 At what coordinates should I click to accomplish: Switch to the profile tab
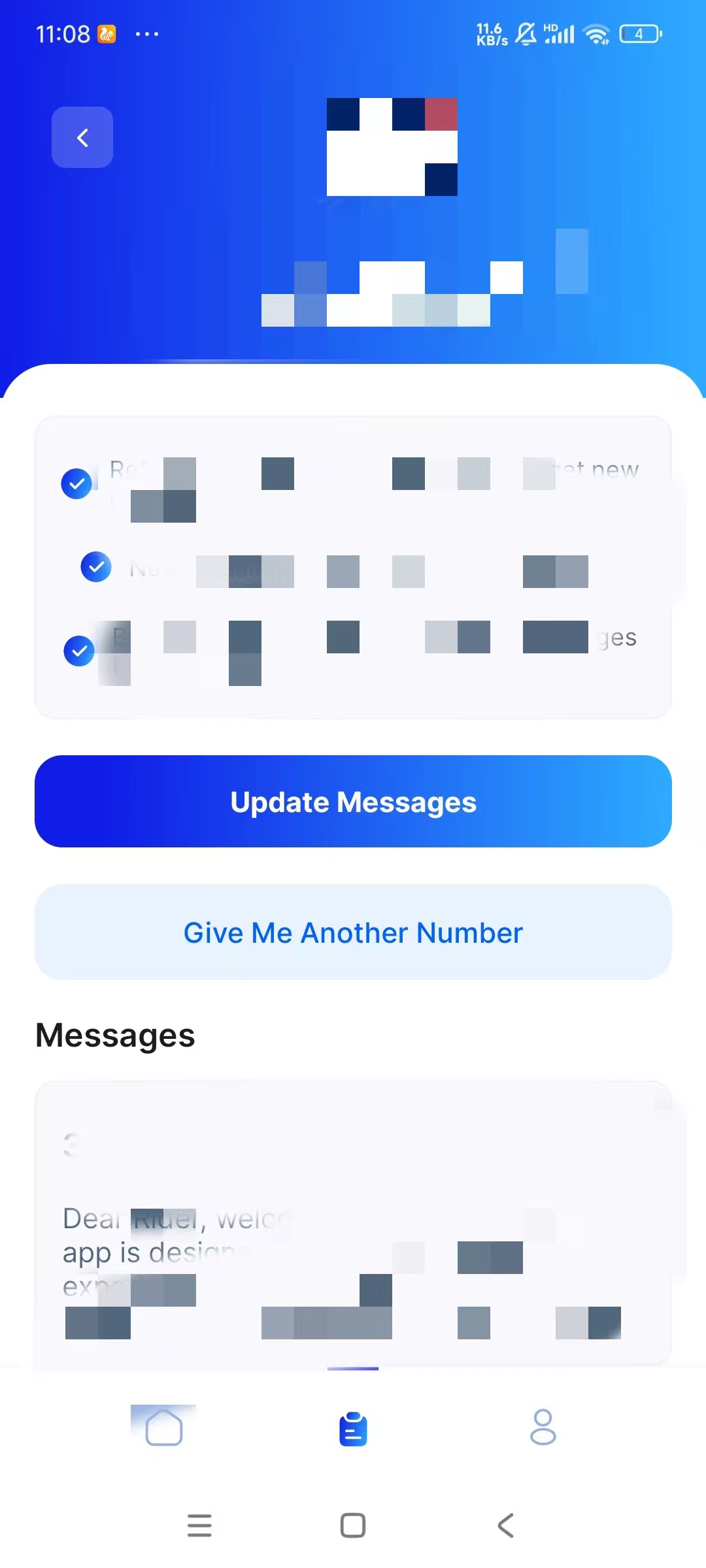[543, 1428]
